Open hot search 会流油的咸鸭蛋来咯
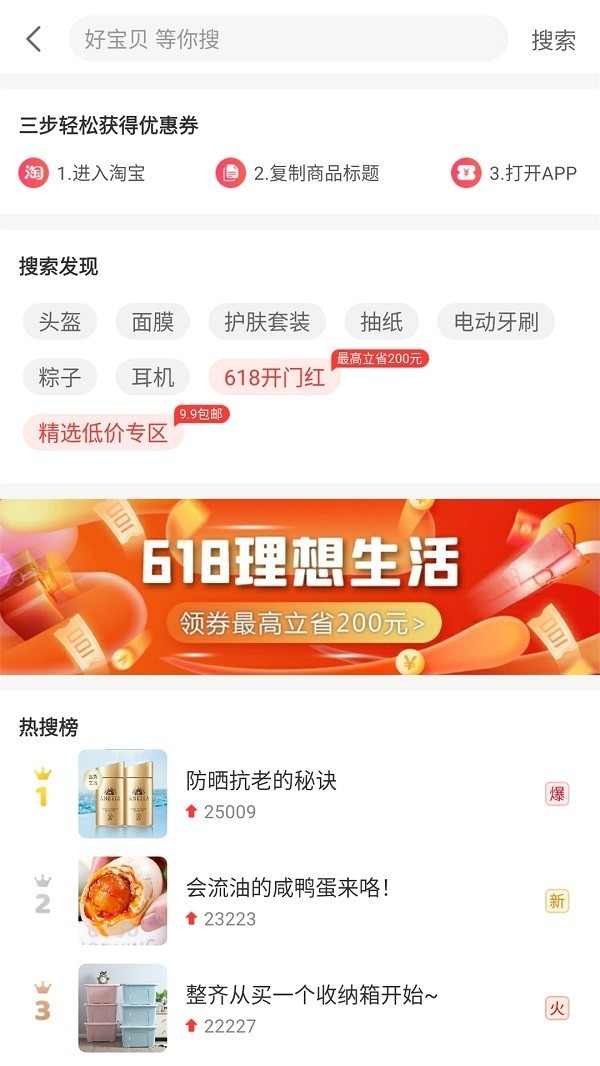This screenshot has width=600, height=1066. (287, 887)
